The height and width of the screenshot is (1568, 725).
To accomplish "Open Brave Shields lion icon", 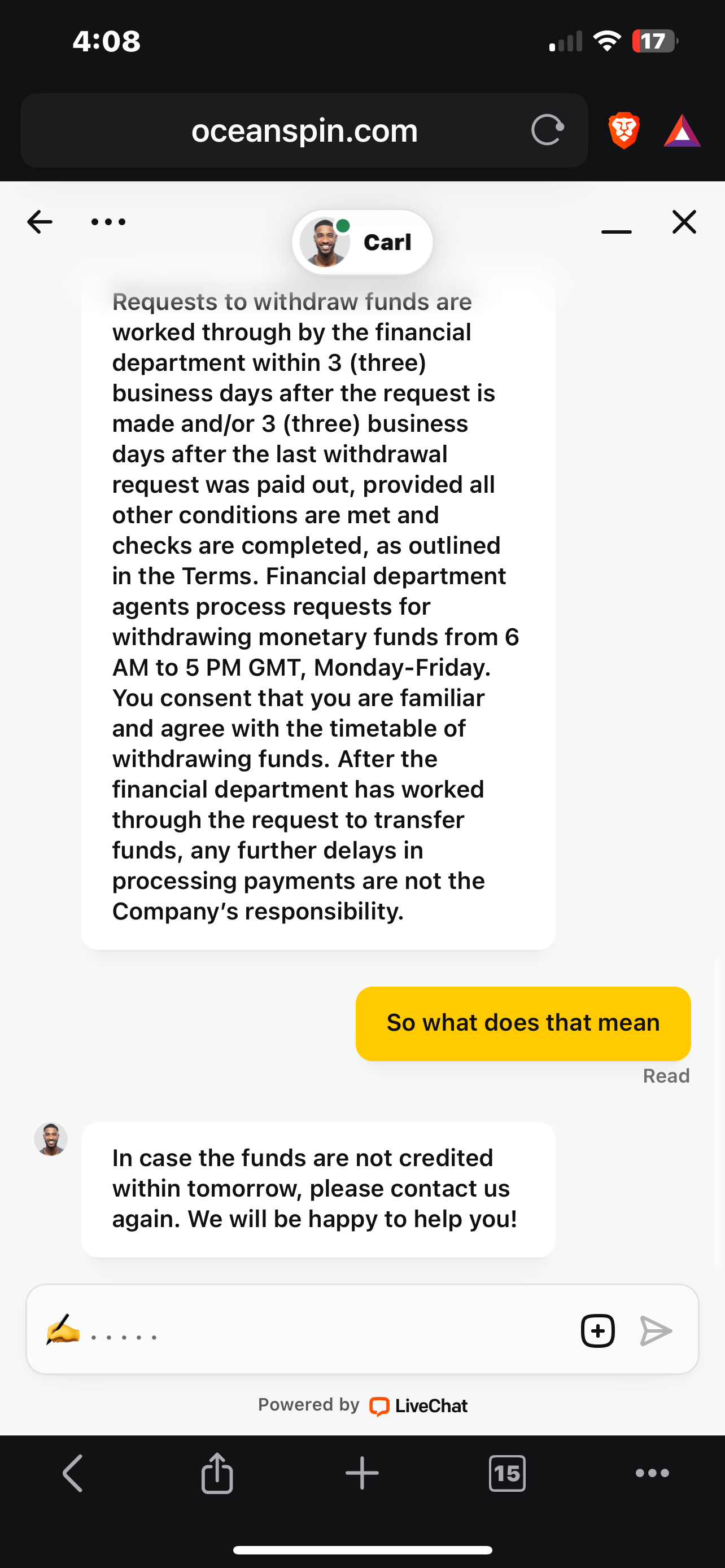I will point(624,130).
